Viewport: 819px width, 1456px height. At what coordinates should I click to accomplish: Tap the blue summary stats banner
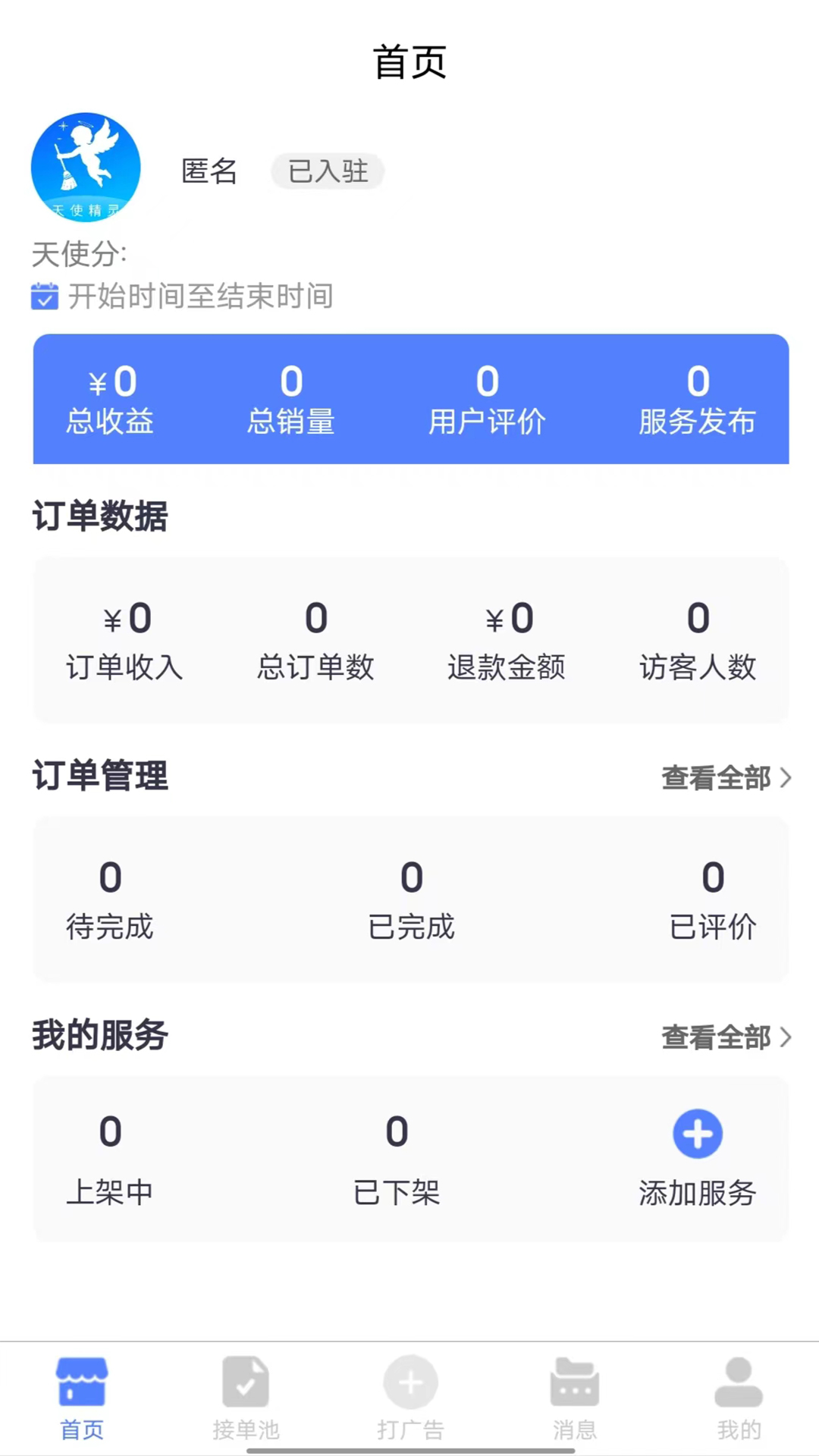coord(410,398)
